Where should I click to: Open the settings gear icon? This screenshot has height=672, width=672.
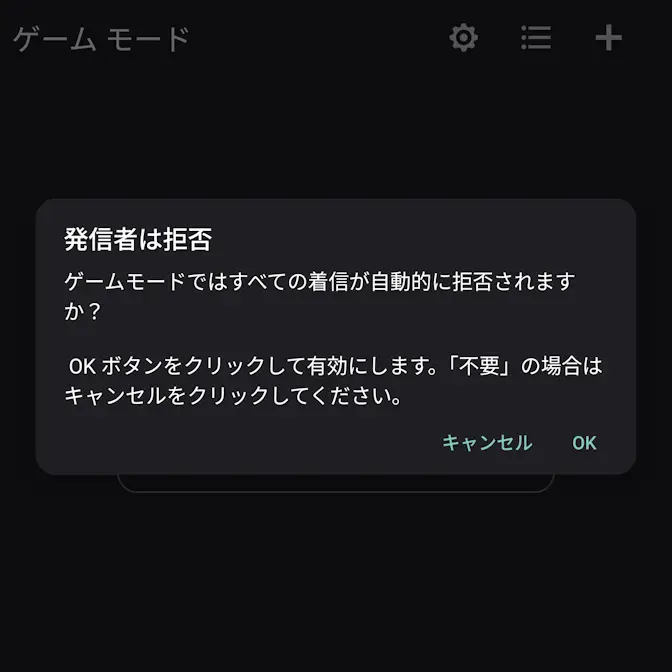coord(463,38)
